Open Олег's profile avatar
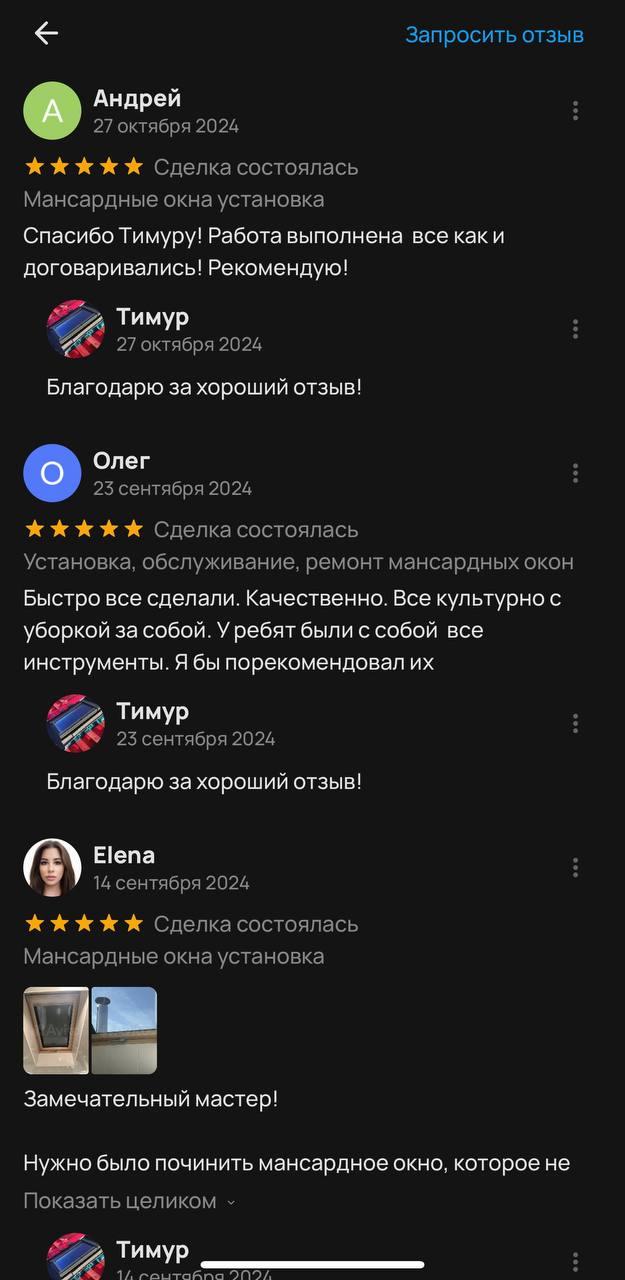Viewport: 625px width, 1280px height. tap(52, 473)
